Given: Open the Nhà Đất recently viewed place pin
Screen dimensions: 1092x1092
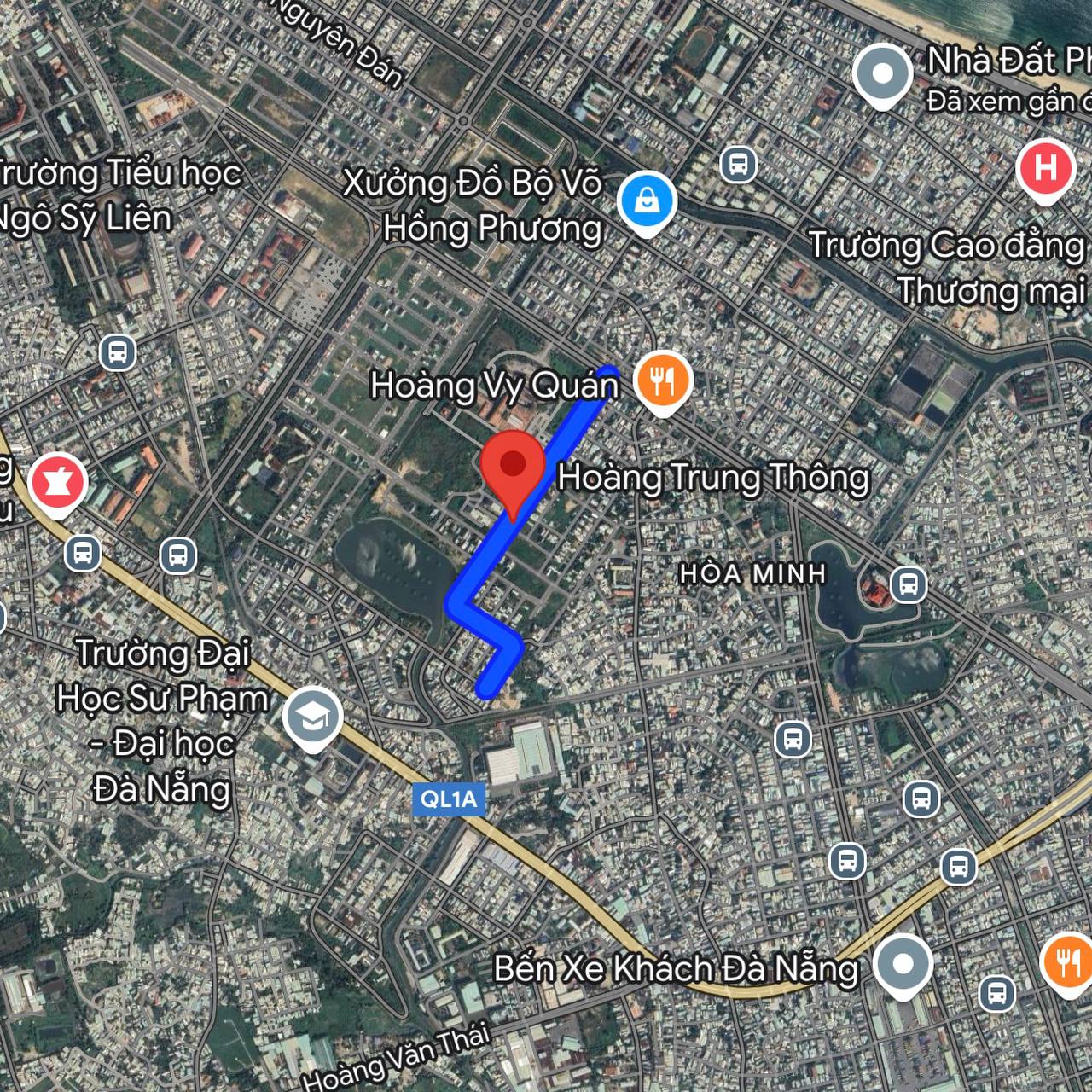Looking at the screenshot, I should coord(882,74).
